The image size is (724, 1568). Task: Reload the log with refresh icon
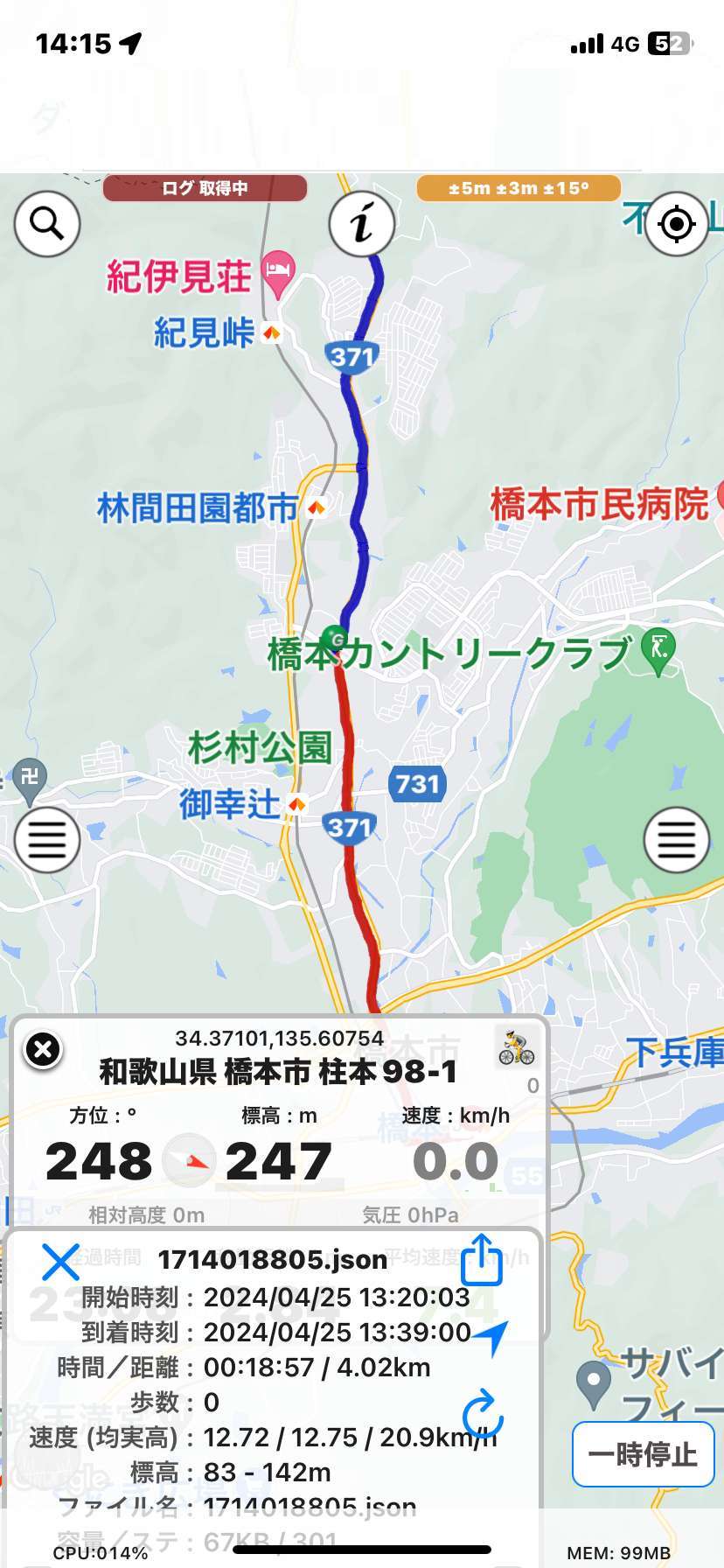click(482, 1415)
